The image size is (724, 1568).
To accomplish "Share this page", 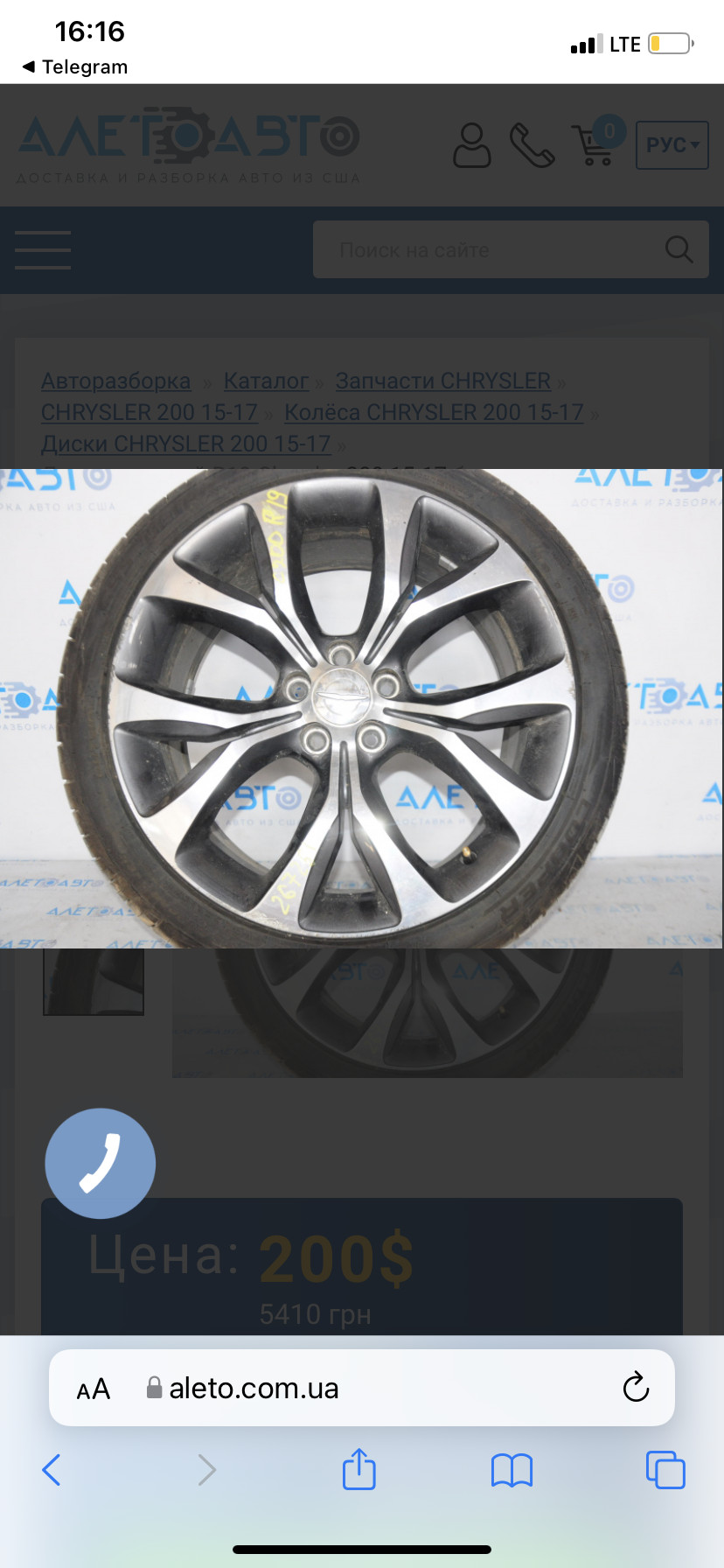I will (x=359, y=1469).
